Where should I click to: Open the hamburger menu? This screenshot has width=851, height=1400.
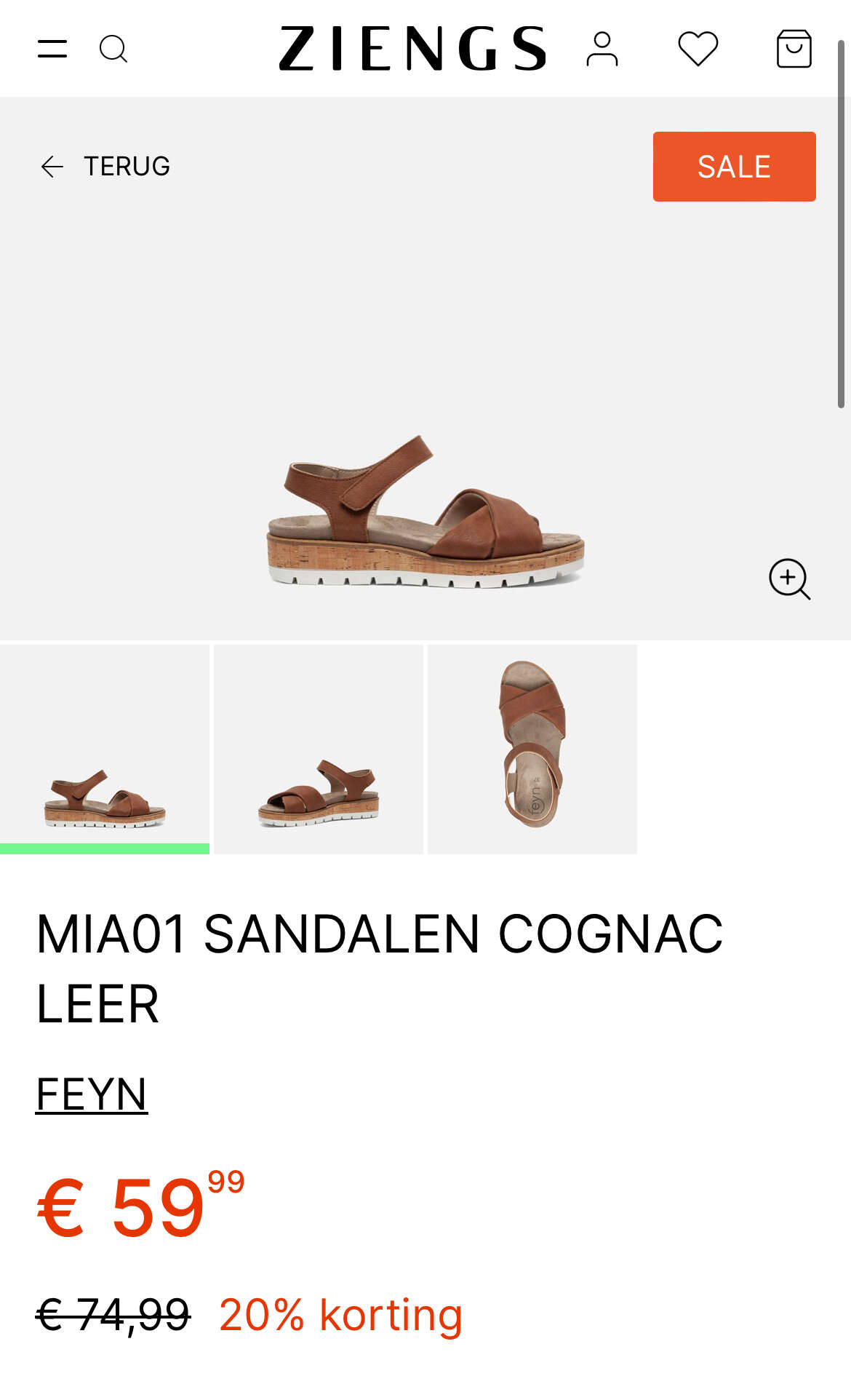click(x=52, y=49)
